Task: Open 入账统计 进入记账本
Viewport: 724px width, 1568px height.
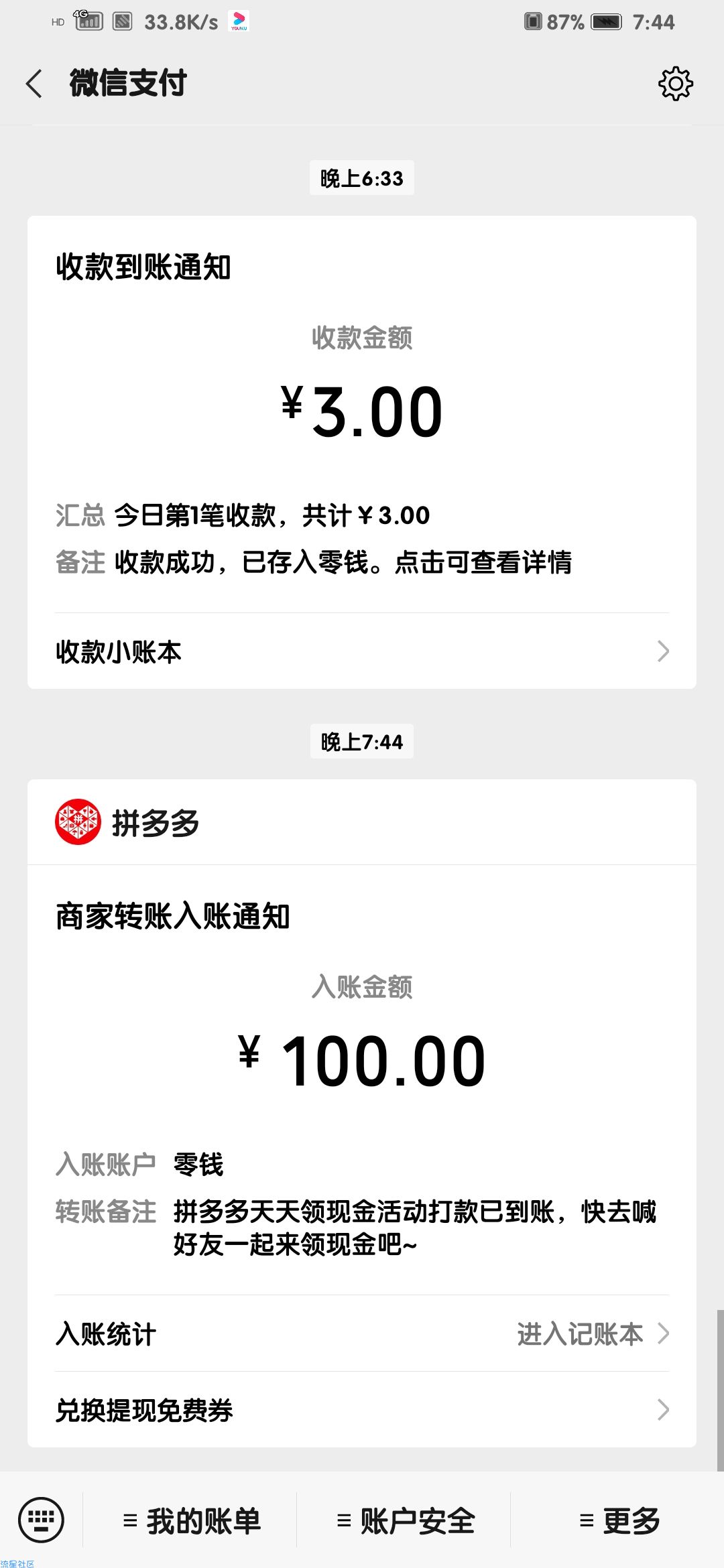Action: (362, 1333)
